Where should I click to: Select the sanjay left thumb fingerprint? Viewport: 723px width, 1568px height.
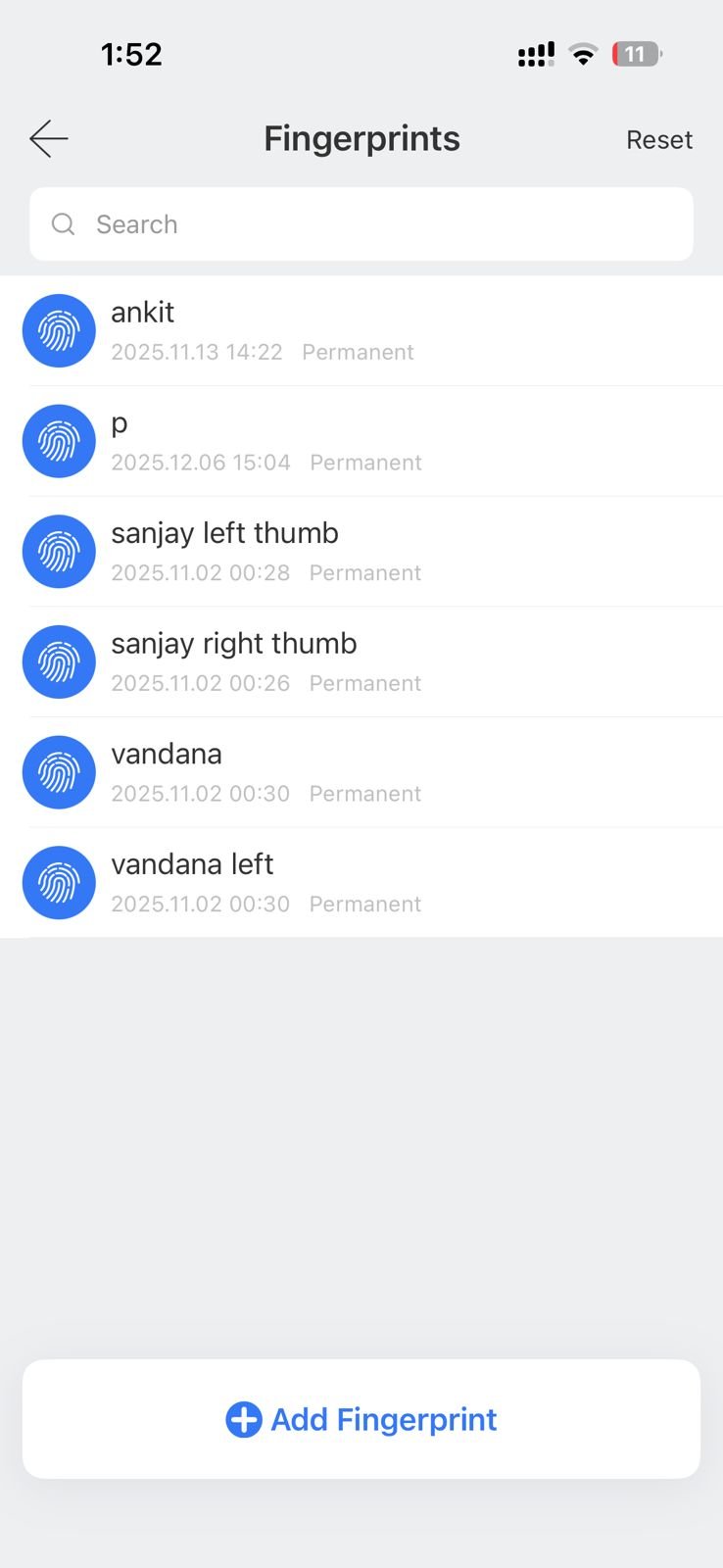(361, 552)
